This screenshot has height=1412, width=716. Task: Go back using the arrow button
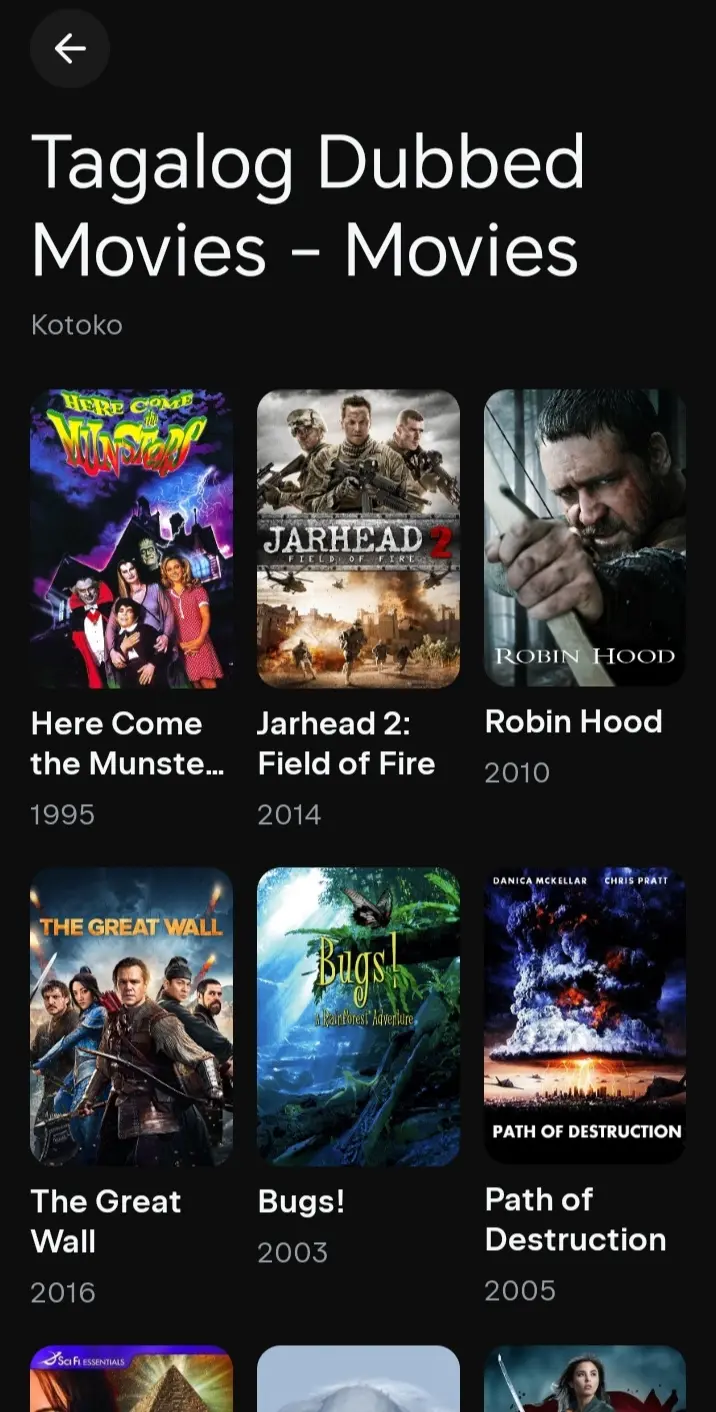70,48
